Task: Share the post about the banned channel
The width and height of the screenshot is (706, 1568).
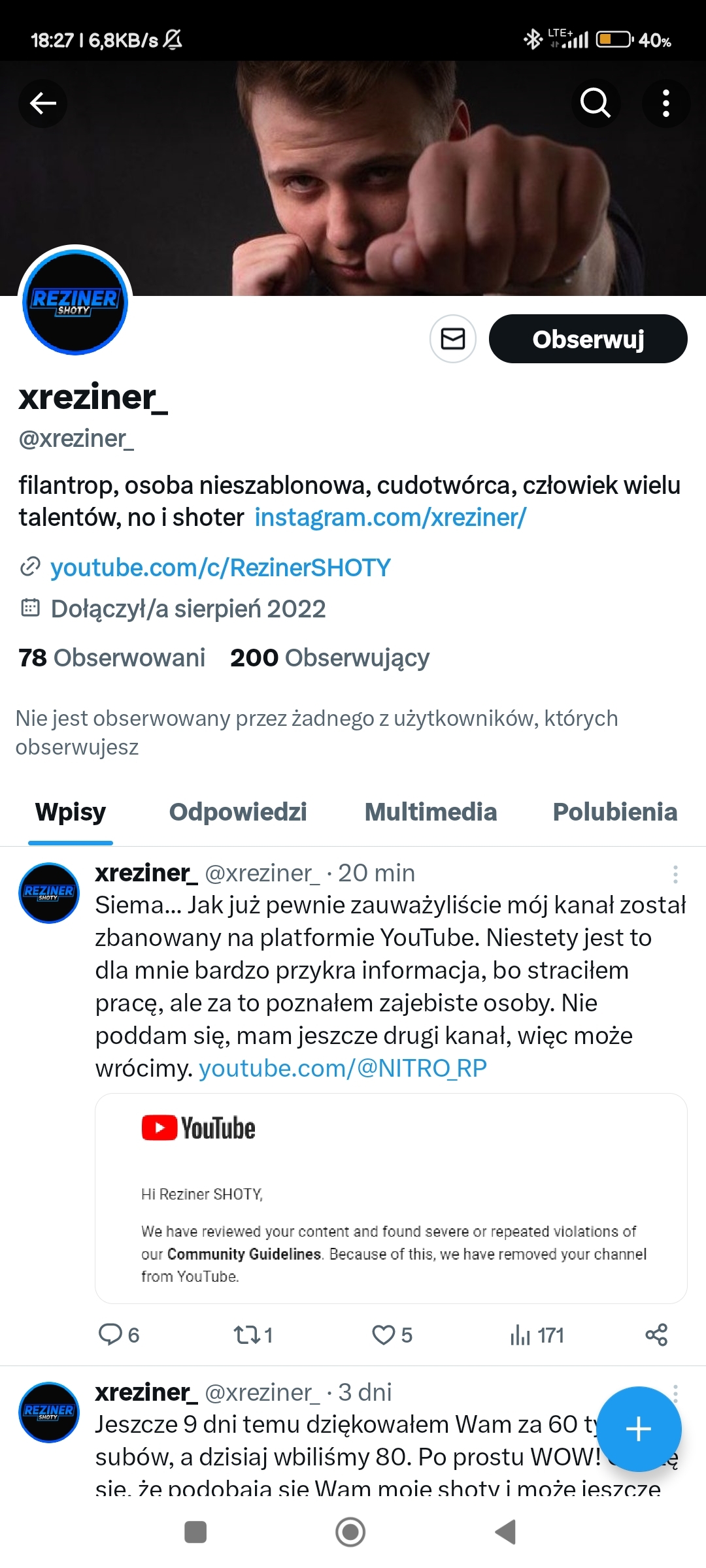Action: tap(656, 1334)
